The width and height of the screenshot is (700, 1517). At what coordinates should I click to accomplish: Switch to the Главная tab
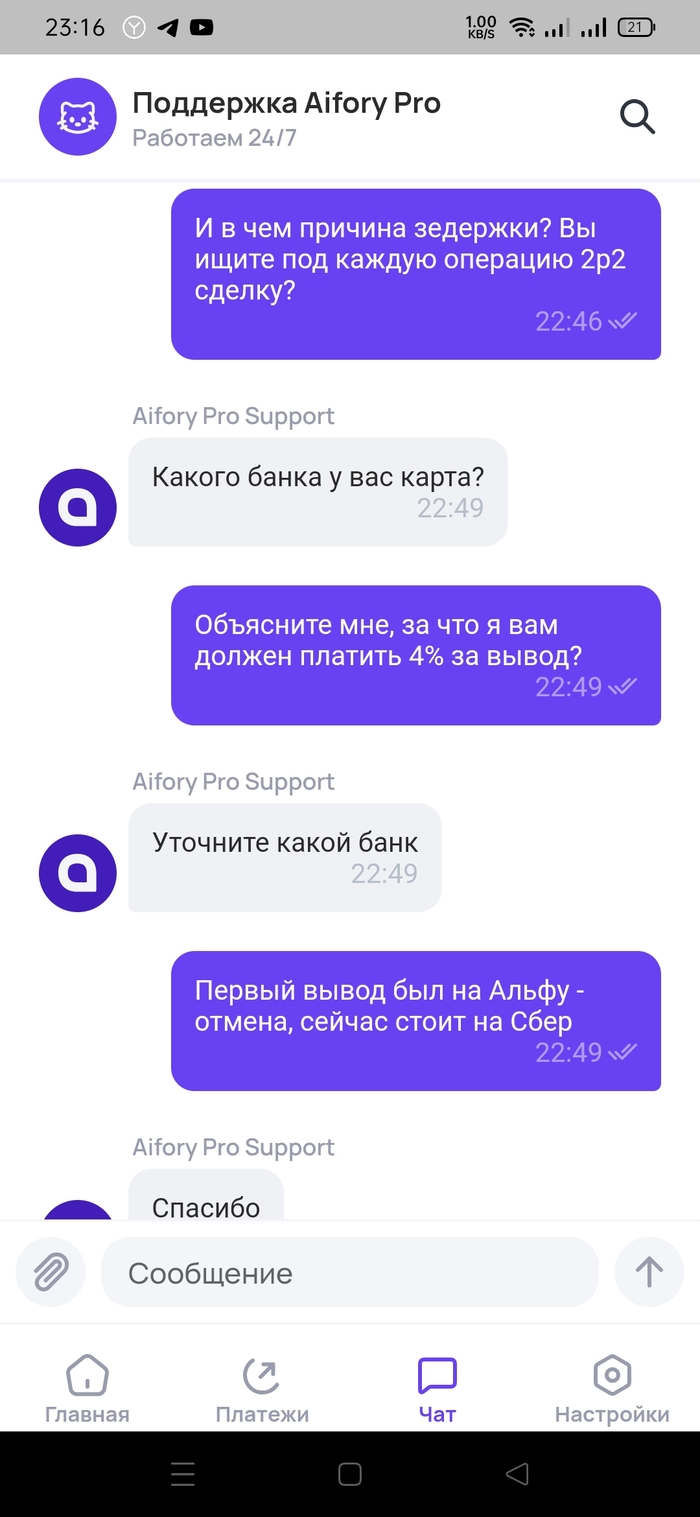(87, 1389)
